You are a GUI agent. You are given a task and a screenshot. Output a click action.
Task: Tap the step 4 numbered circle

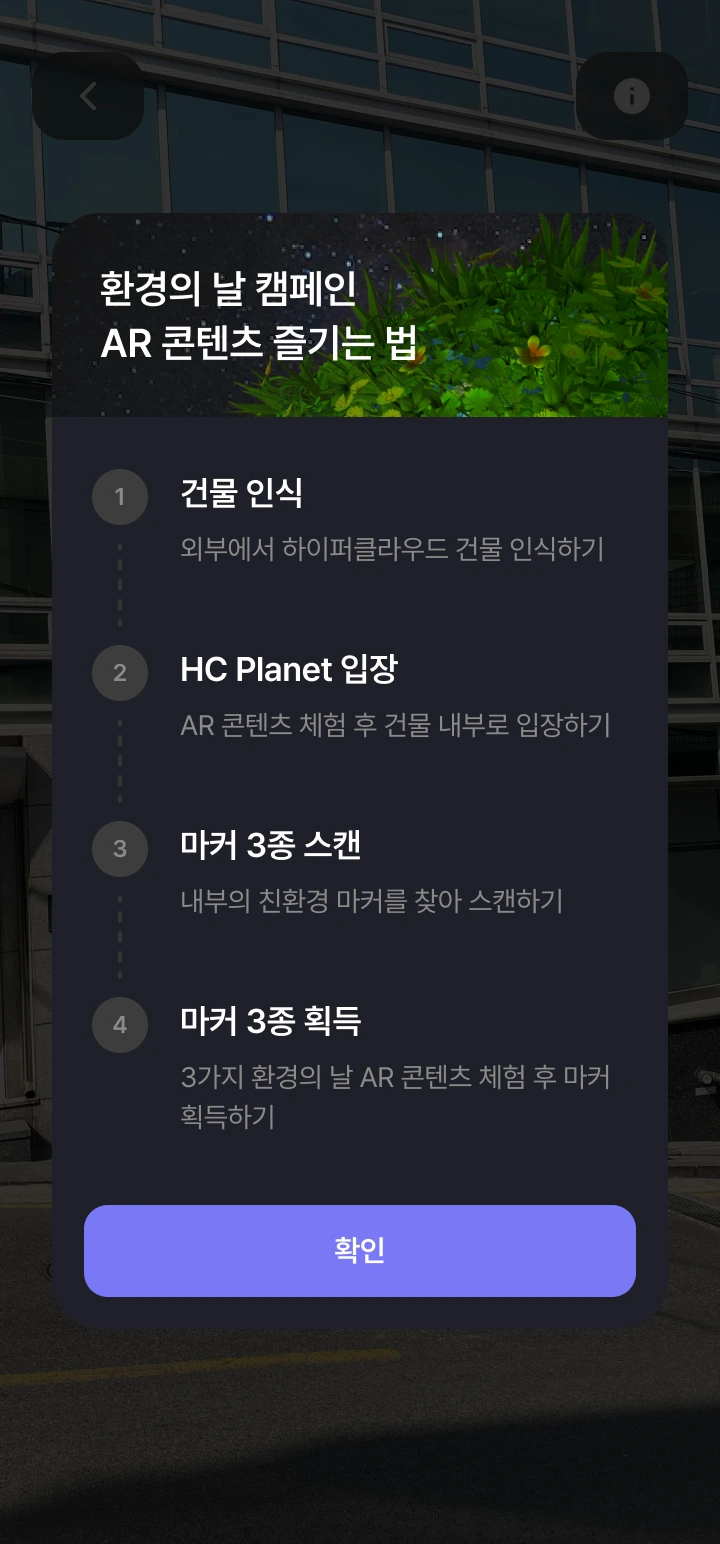tap(120, 1024)
